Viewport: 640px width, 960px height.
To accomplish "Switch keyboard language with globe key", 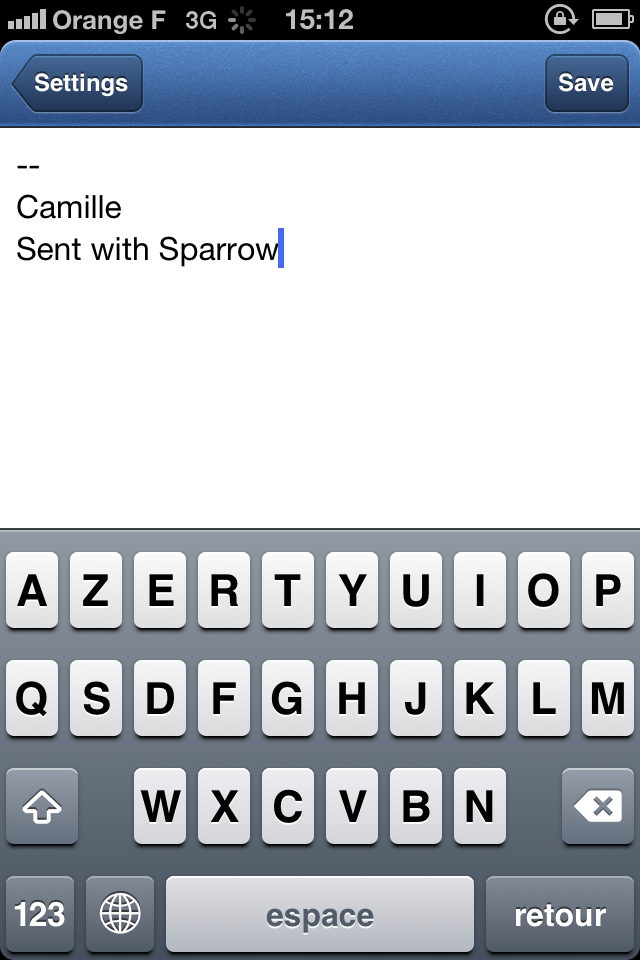I will pyautogui.click(x=120, y=914).
